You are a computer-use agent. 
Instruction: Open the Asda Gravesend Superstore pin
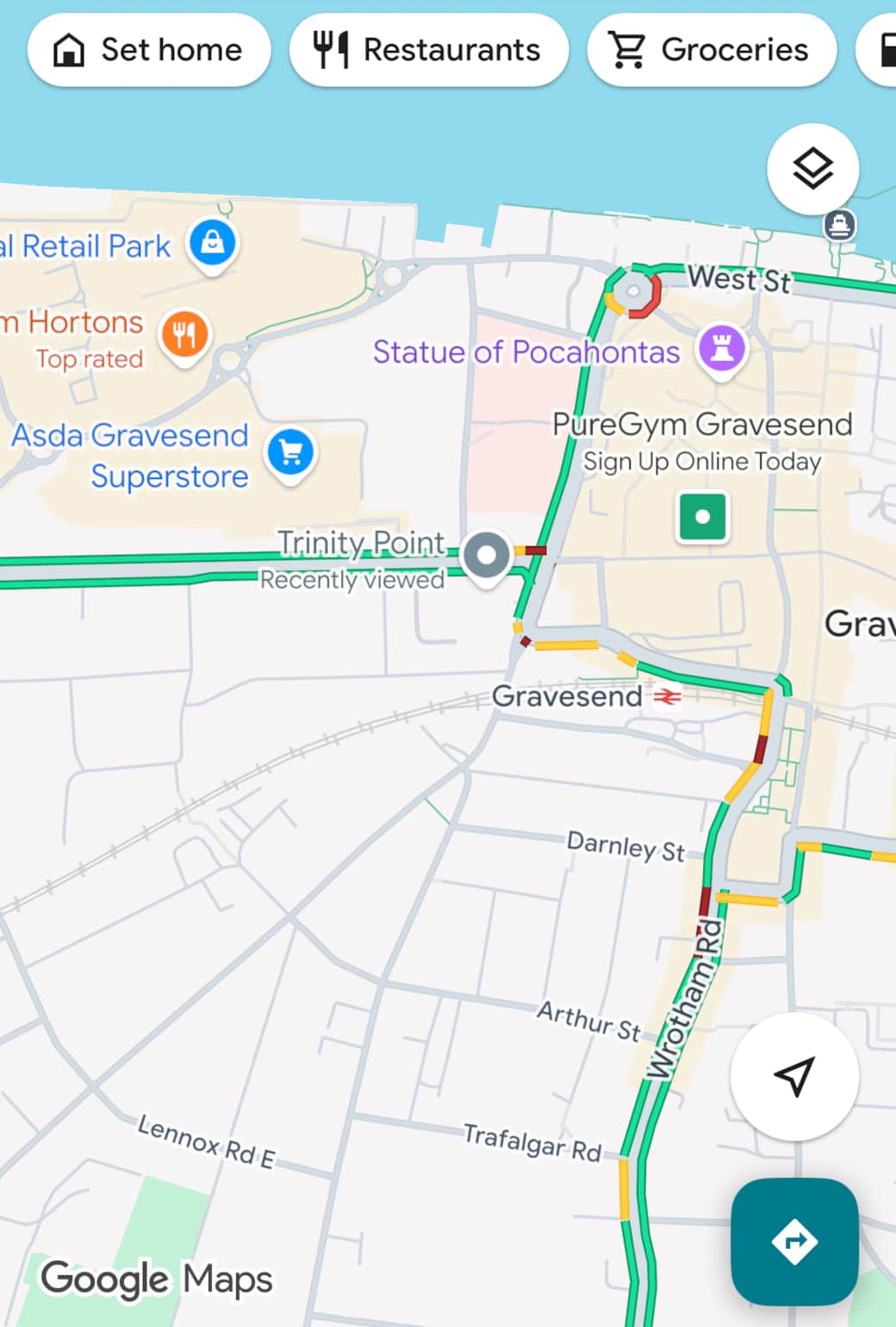[290, 452]
